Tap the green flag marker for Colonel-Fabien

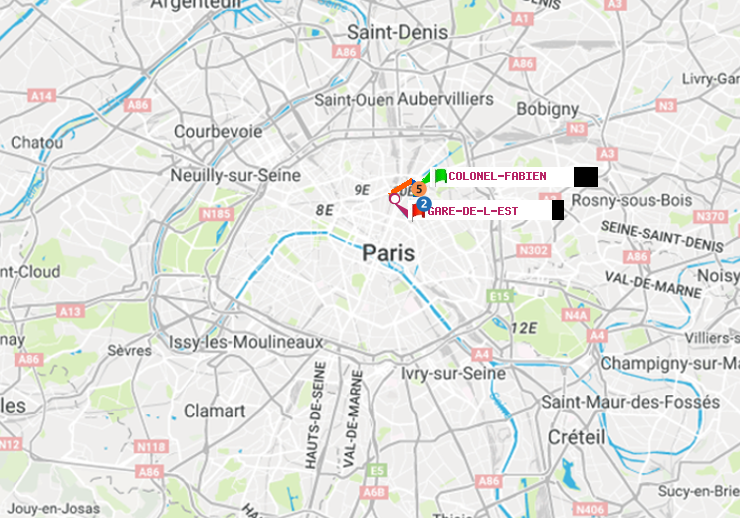click(x=440, y=177)
